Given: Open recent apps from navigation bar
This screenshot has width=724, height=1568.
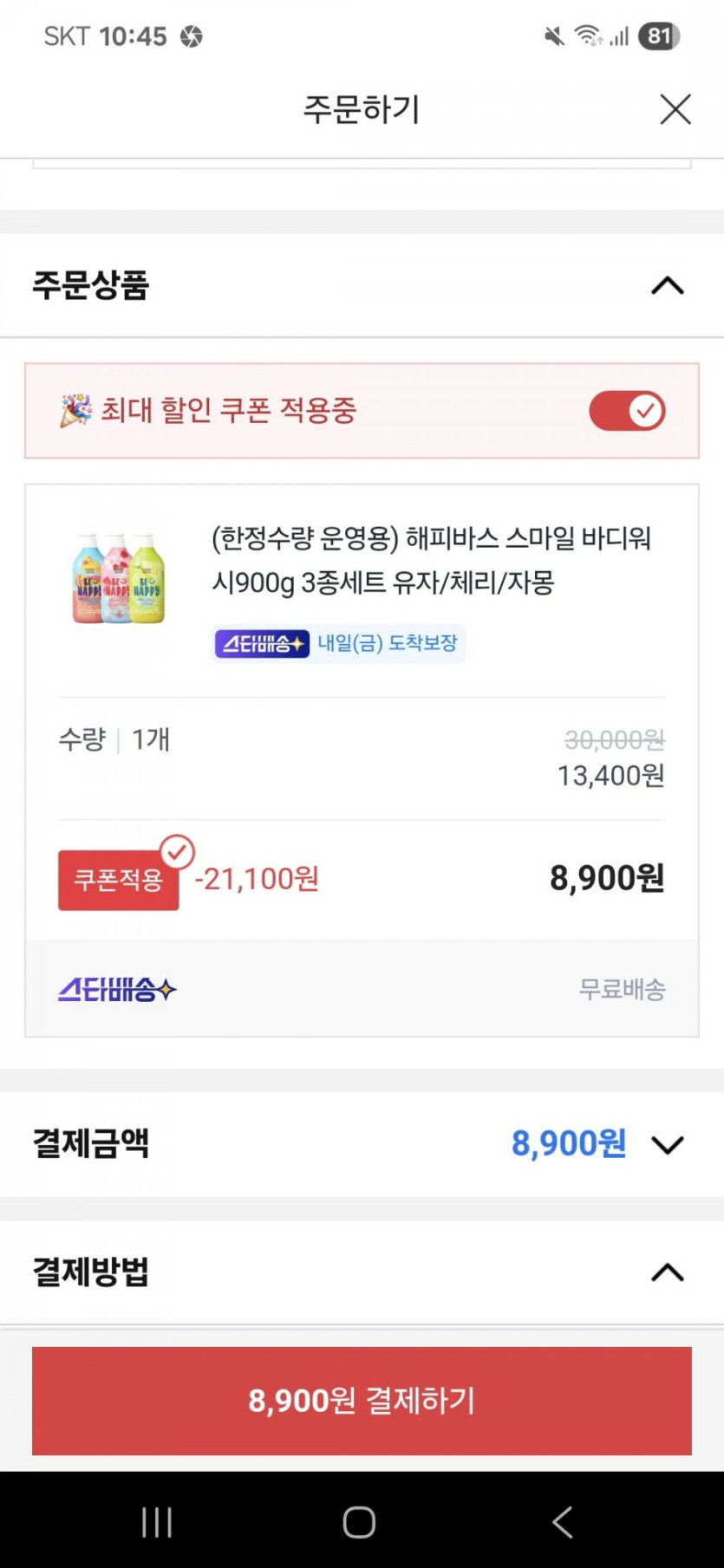Looking at the screenshot, I should (x=157, y=1521).
